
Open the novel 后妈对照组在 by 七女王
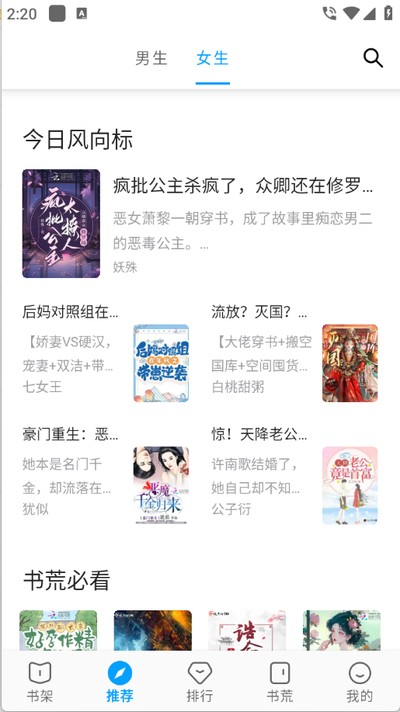[x=106, y=353]
